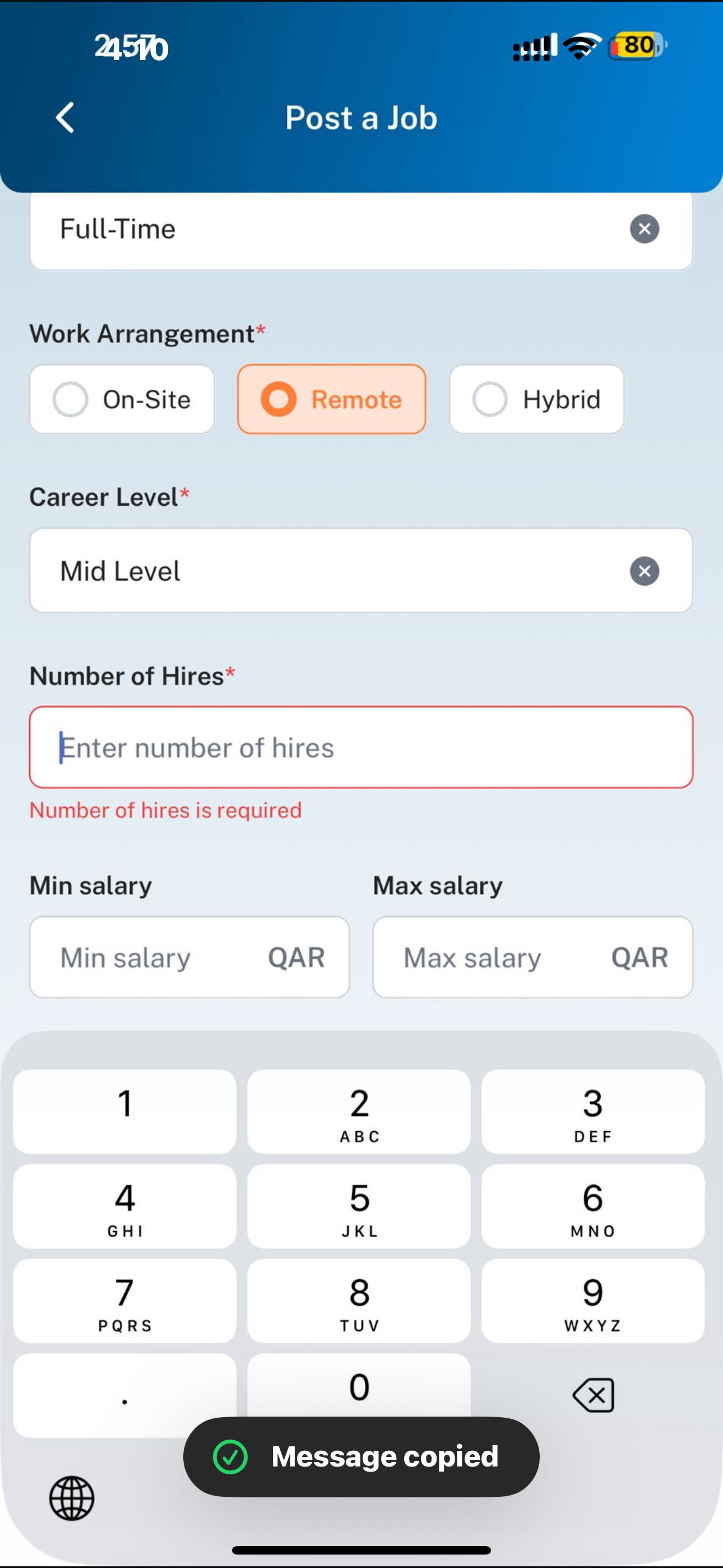723x1568 pixels.
Task: Select Remote work arrangement
Action: pos(331,399)
